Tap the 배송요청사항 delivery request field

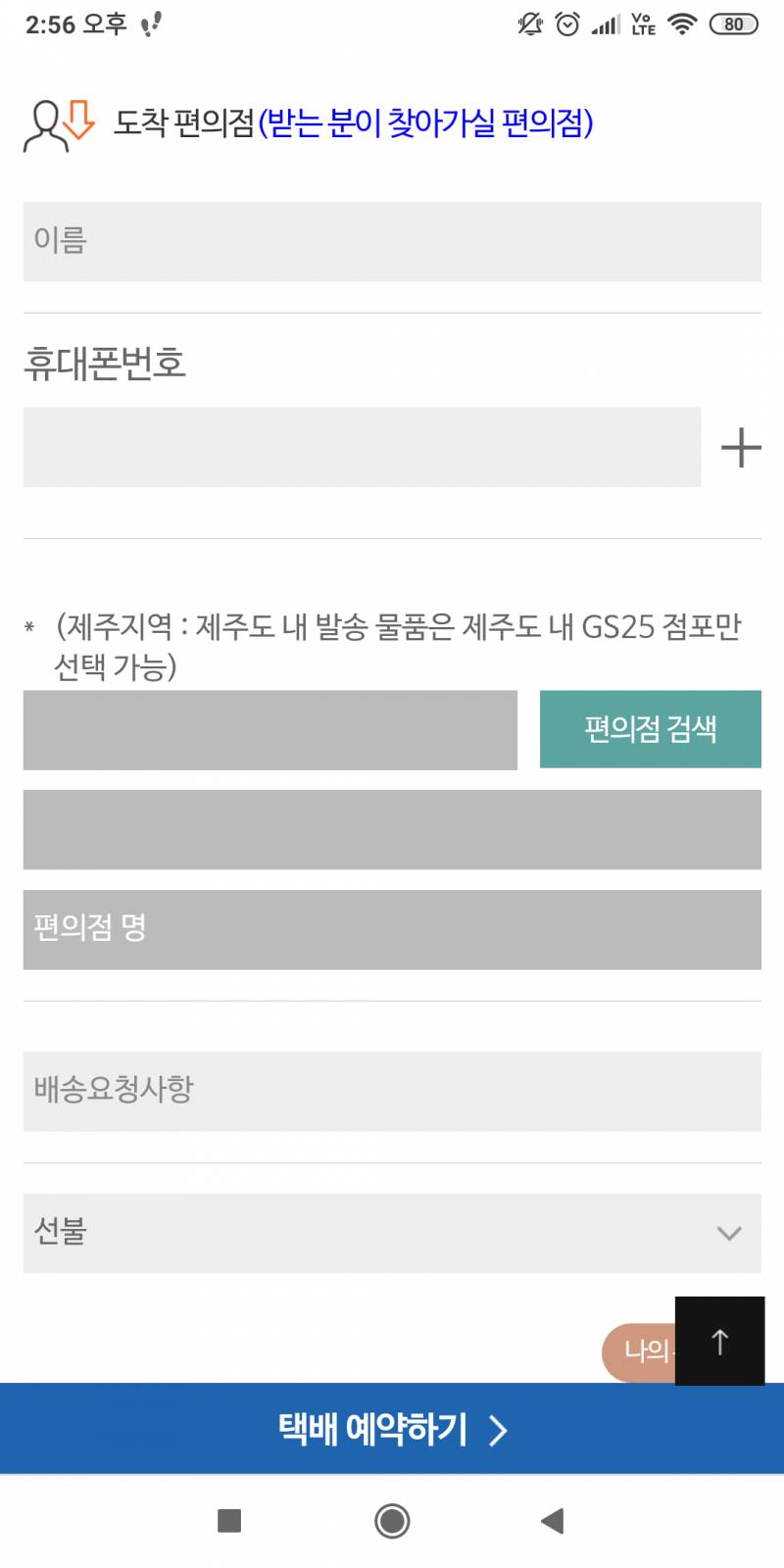coord(392,1091)
